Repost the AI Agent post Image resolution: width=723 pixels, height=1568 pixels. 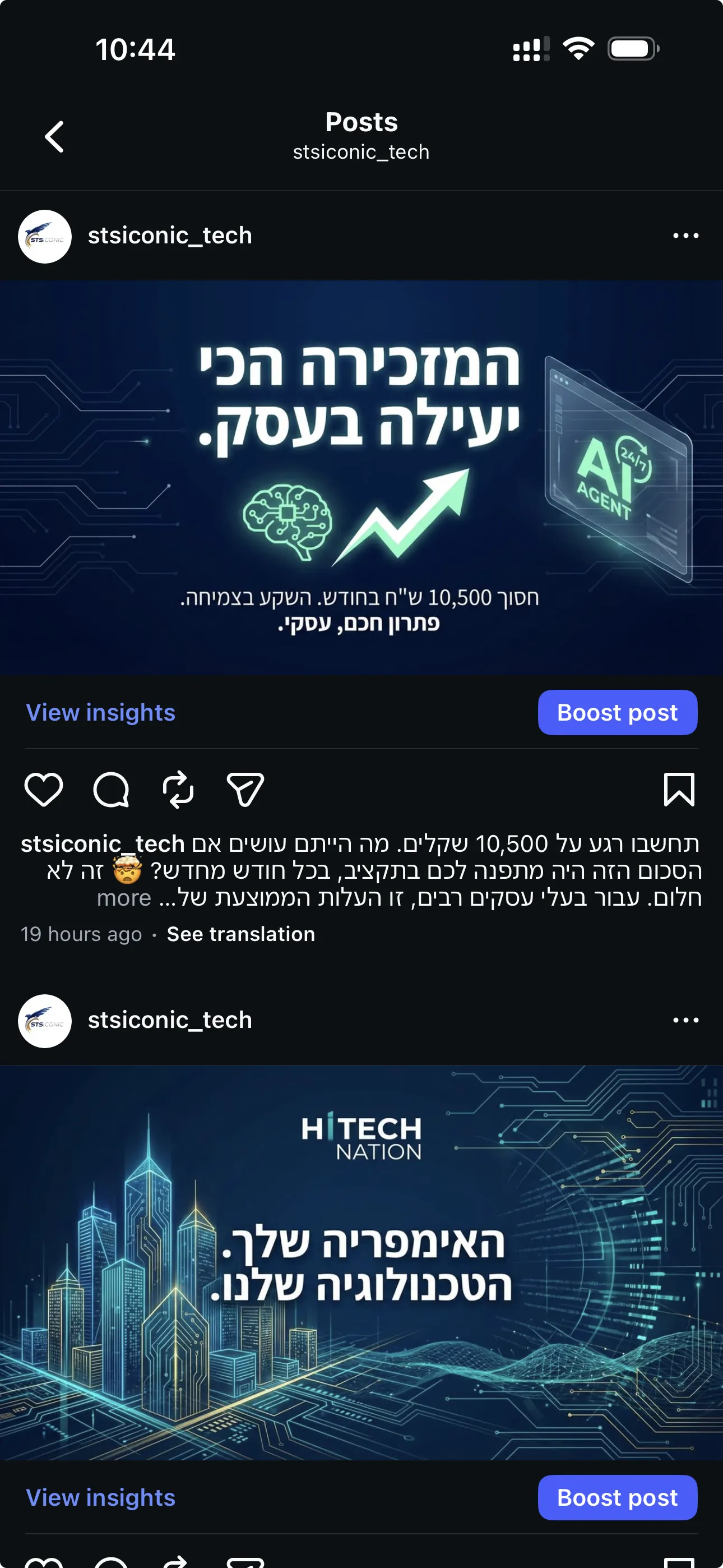pos(178,790)
